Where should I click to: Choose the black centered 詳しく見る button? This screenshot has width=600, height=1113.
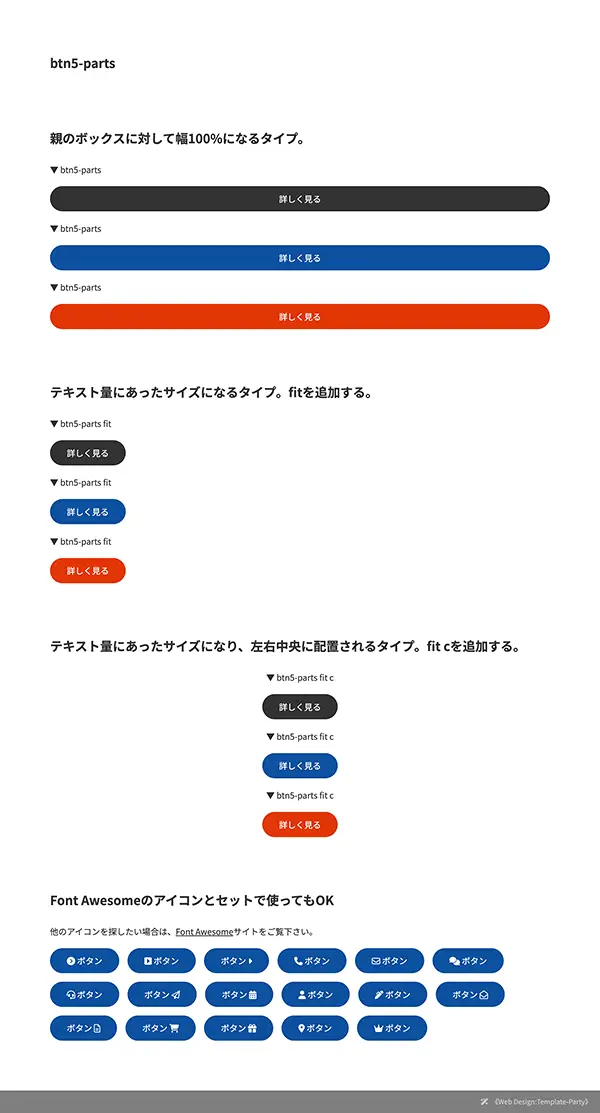(300, 707)
